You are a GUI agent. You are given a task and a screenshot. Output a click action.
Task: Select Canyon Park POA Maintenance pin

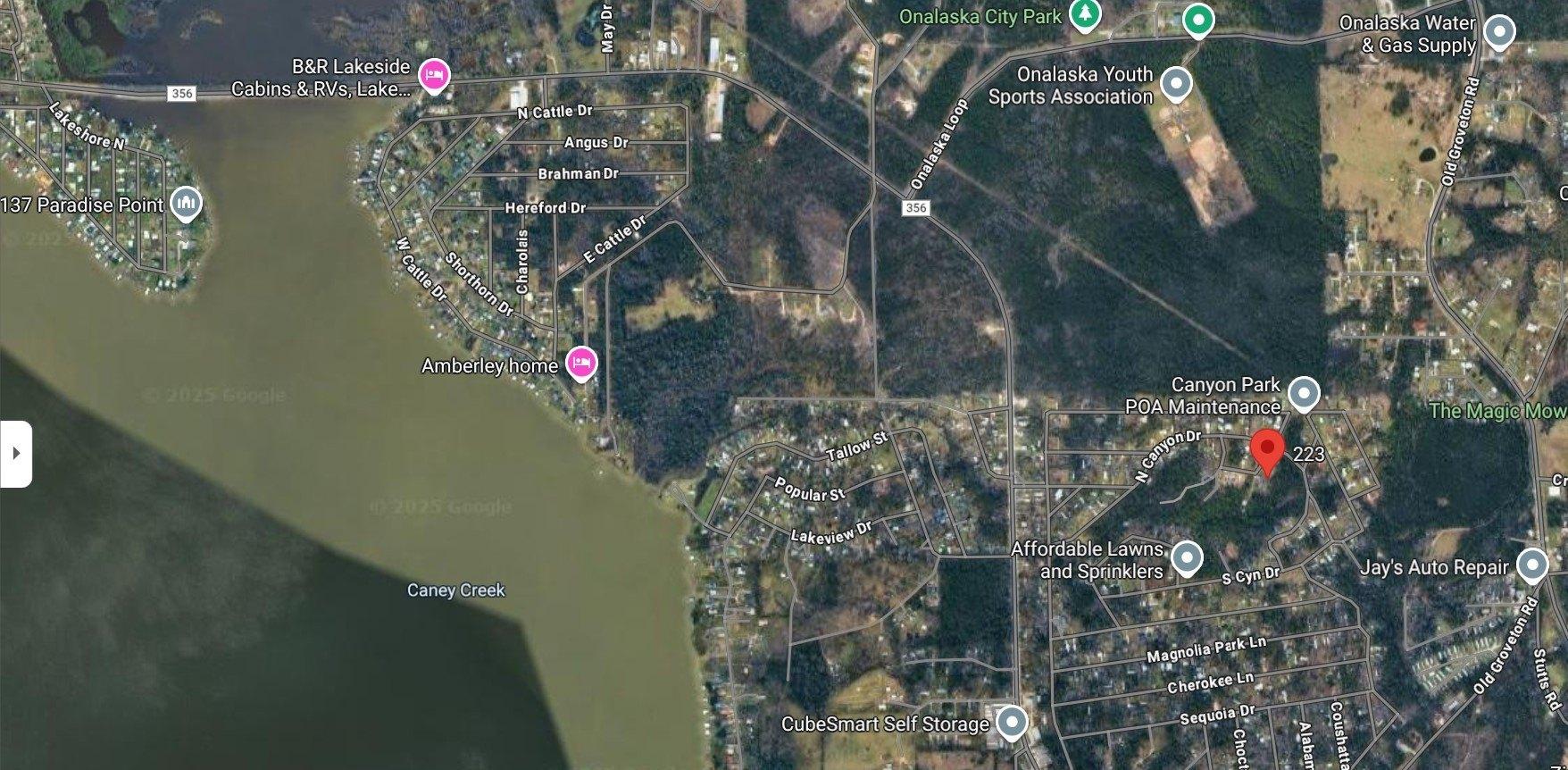point(1304,394)
